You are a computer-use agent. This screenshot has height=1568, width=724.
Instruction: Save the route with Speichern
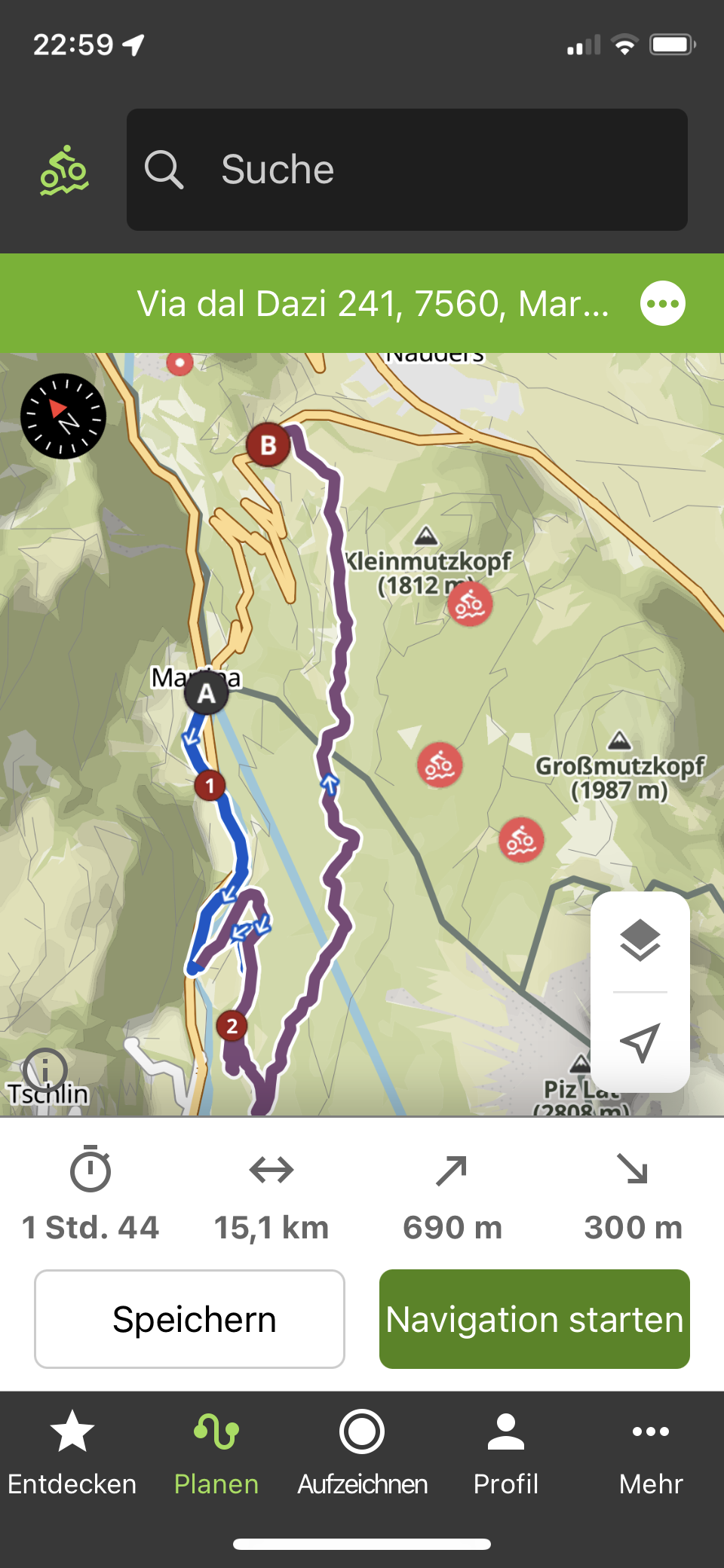pos(189,1319)
